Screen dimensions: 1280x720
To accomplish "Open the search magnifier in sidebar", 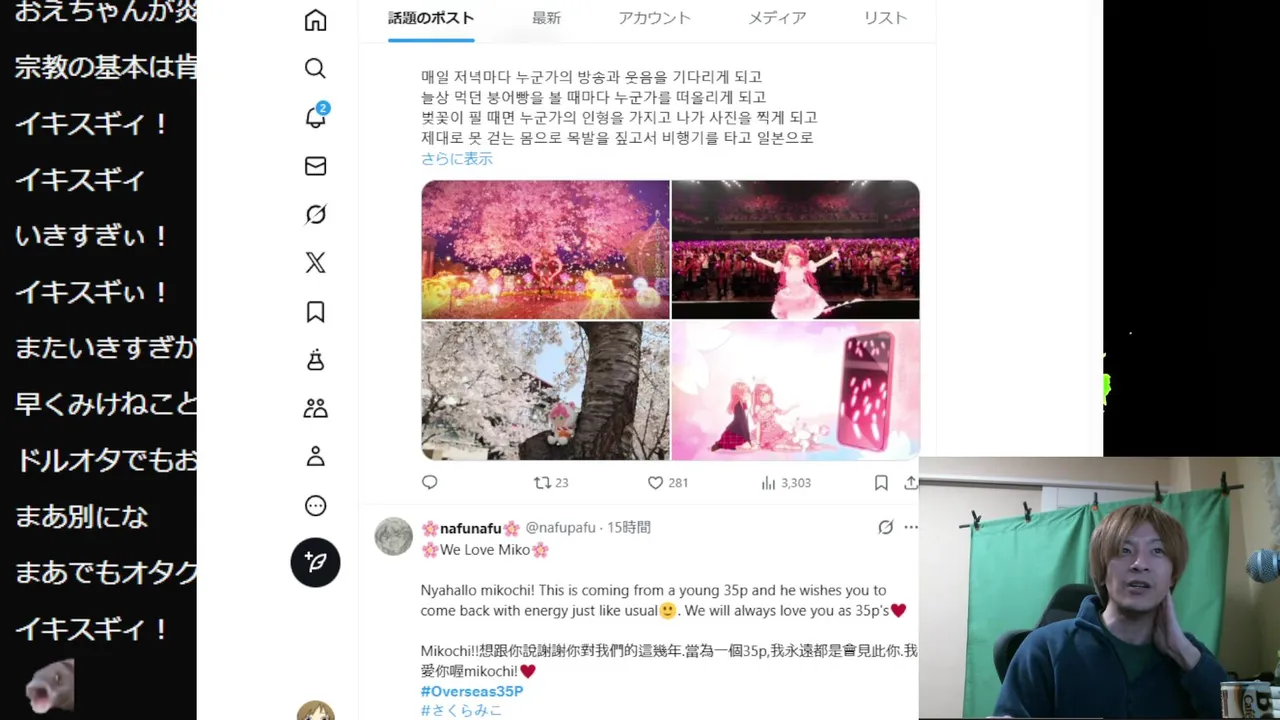I will coord(315,68).
